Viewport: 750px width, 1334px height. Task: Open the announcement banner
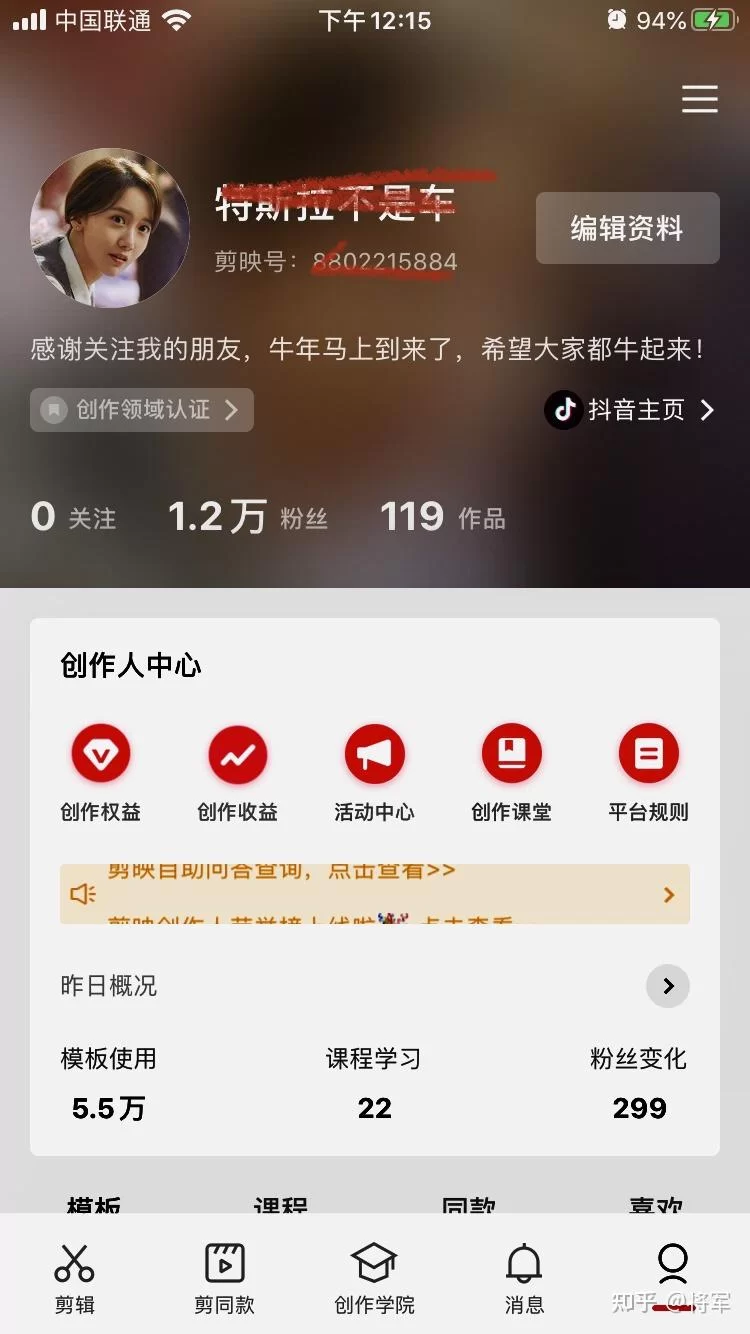pos(374,894)
